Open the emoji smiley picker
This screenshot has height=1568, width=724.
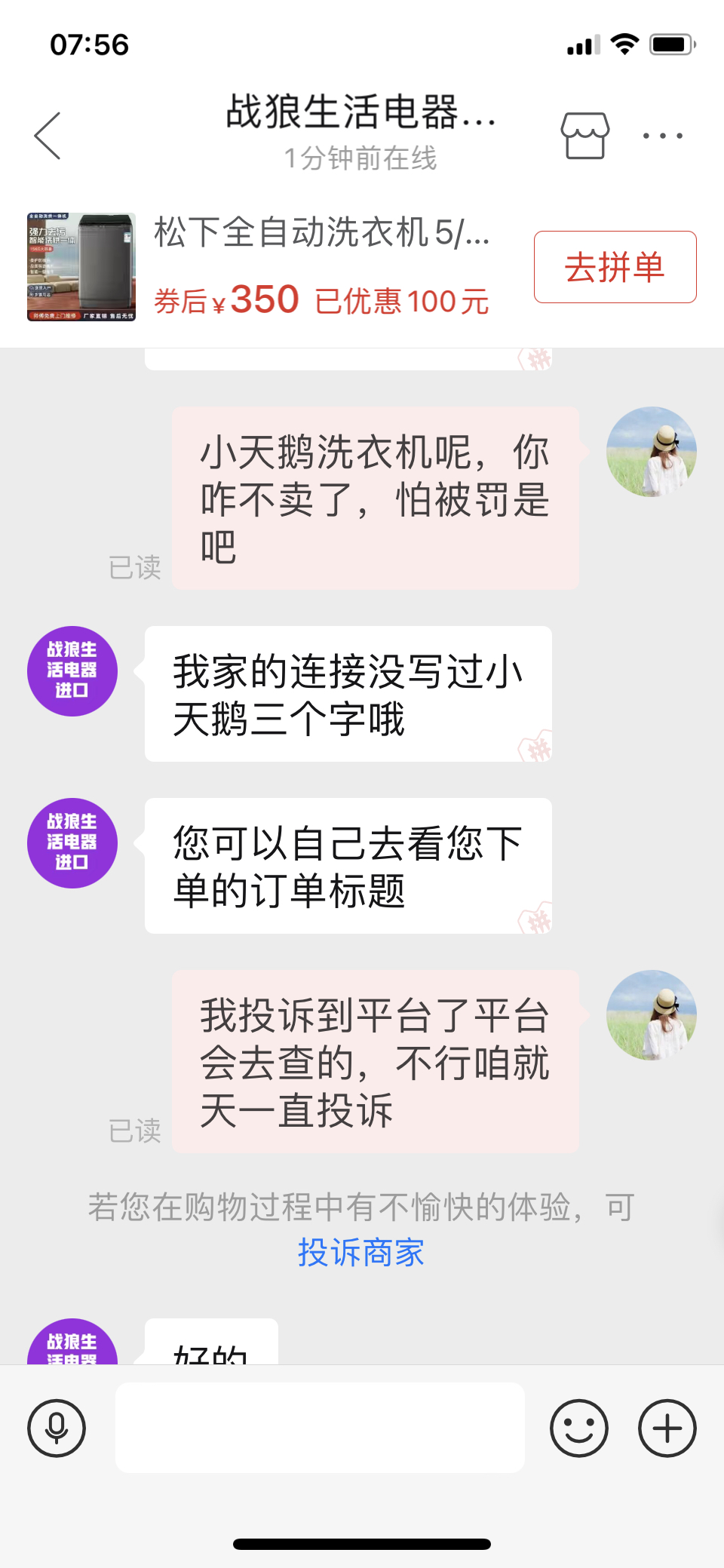coord(578,1428)
